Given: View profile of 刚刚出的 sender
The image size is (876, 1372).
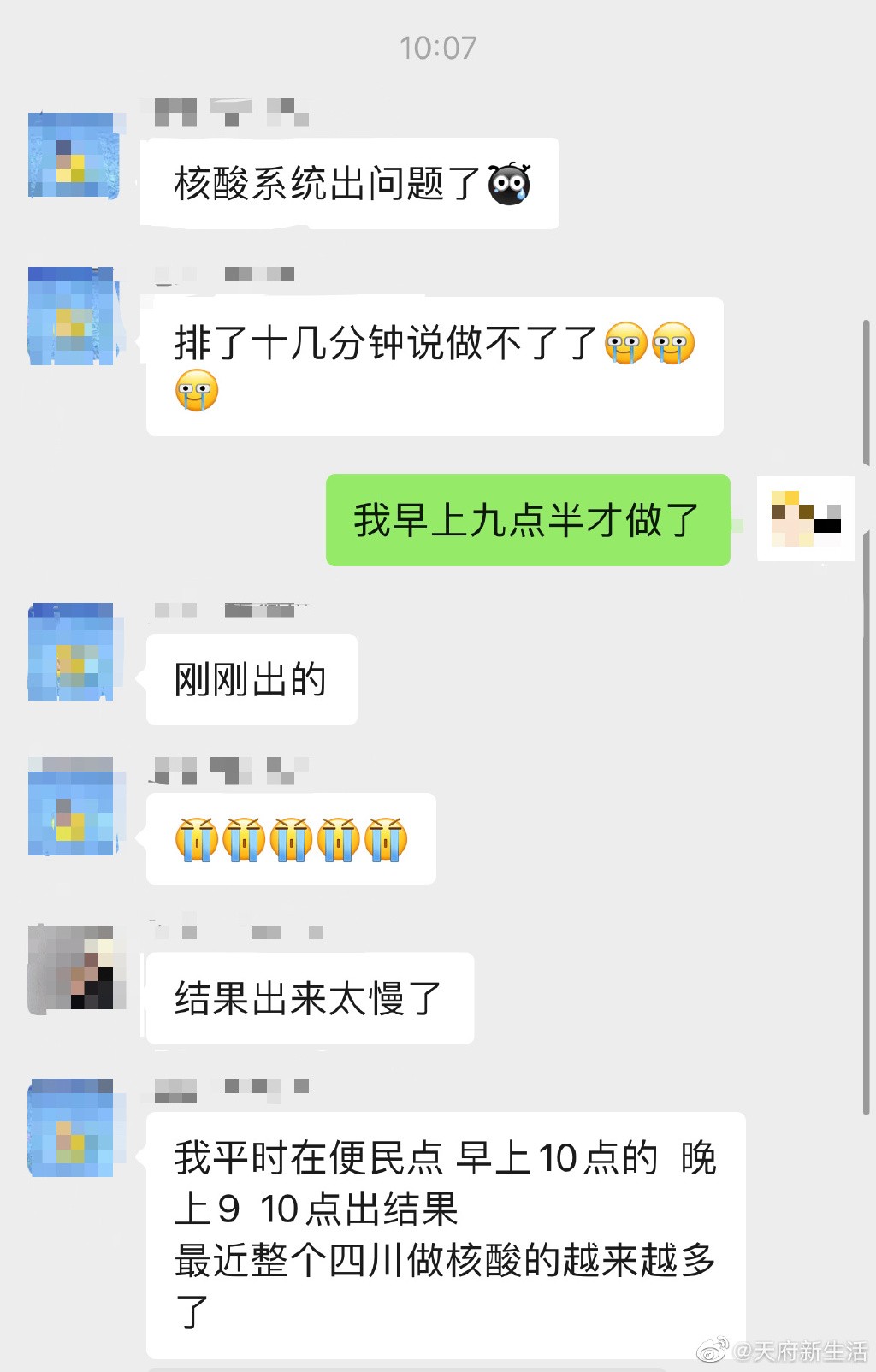Looking at the screenshot, I should 73,652.
